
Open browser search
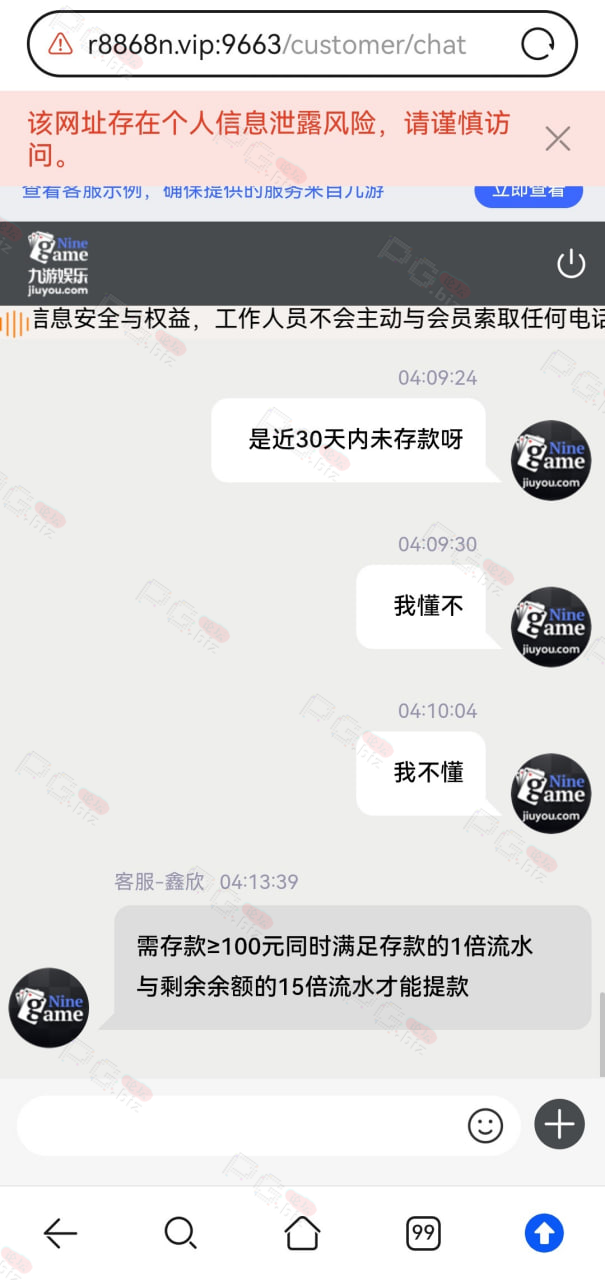click(181, 1233)
